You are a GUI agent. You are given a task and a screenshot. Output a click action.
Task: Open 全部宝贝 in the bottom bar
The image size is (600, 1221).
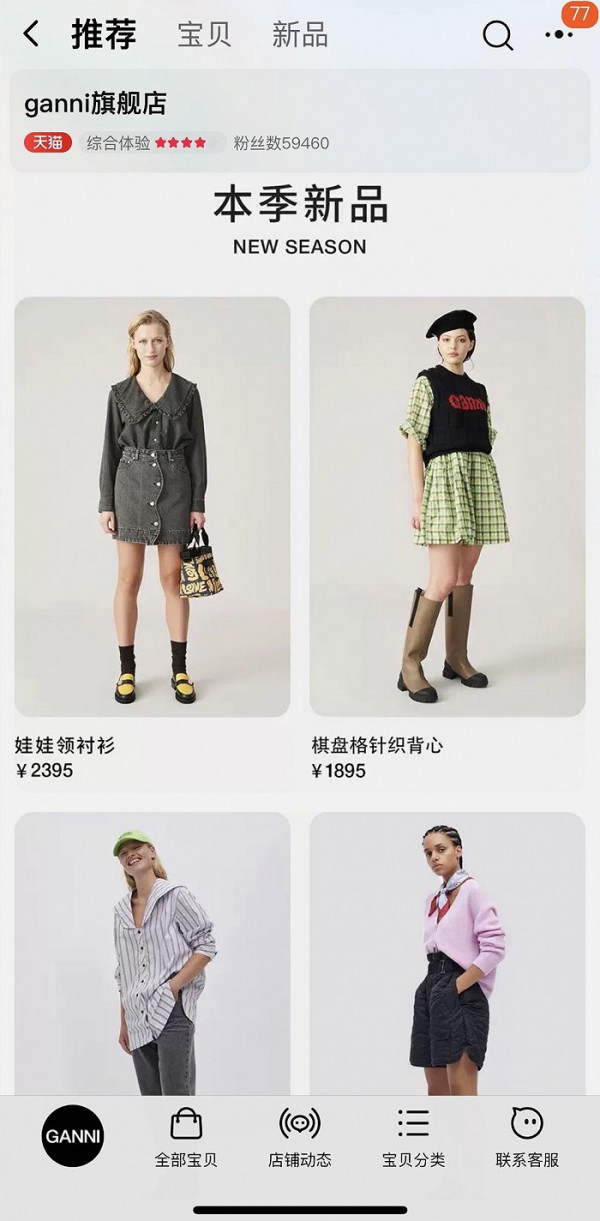click(186, 1138)
